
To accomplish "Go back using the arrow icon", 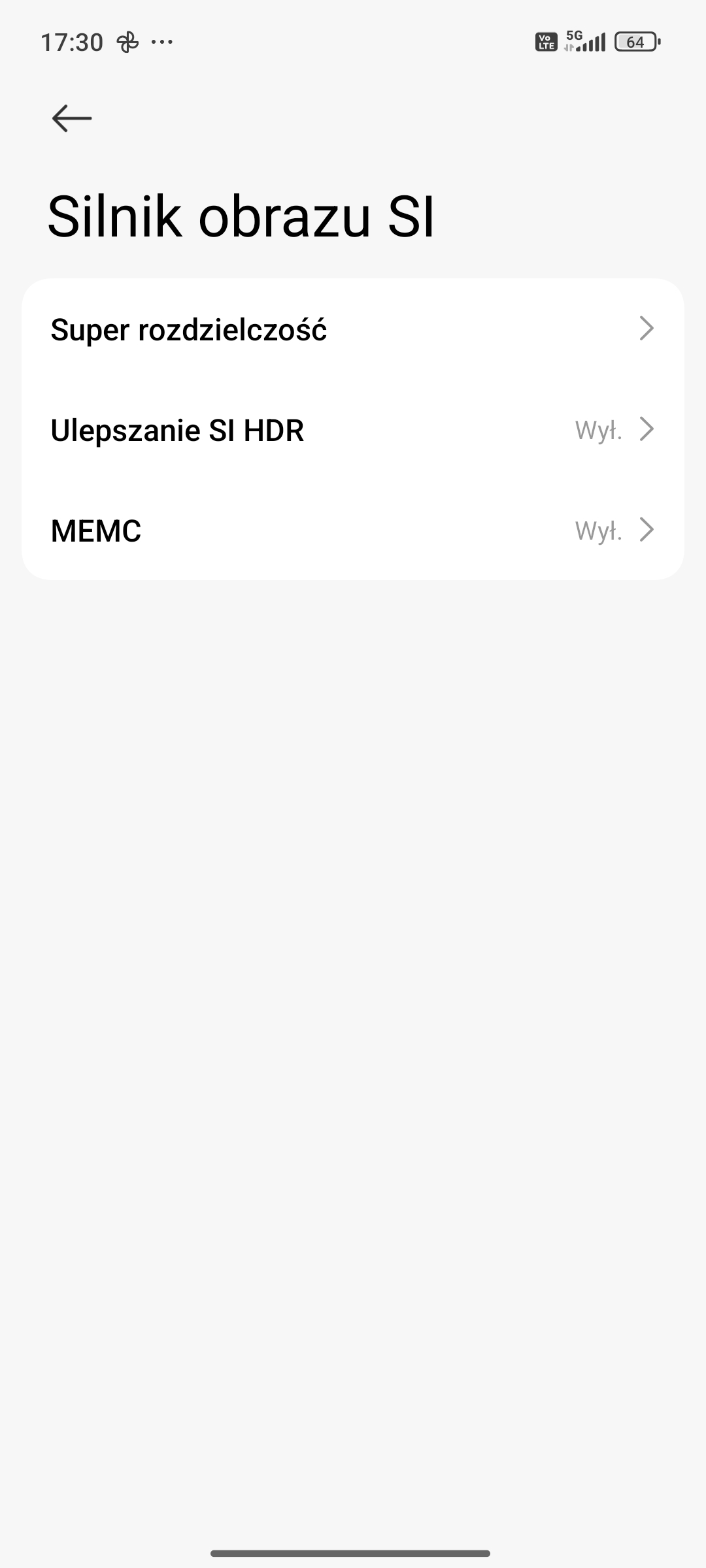I will [72, 118].
